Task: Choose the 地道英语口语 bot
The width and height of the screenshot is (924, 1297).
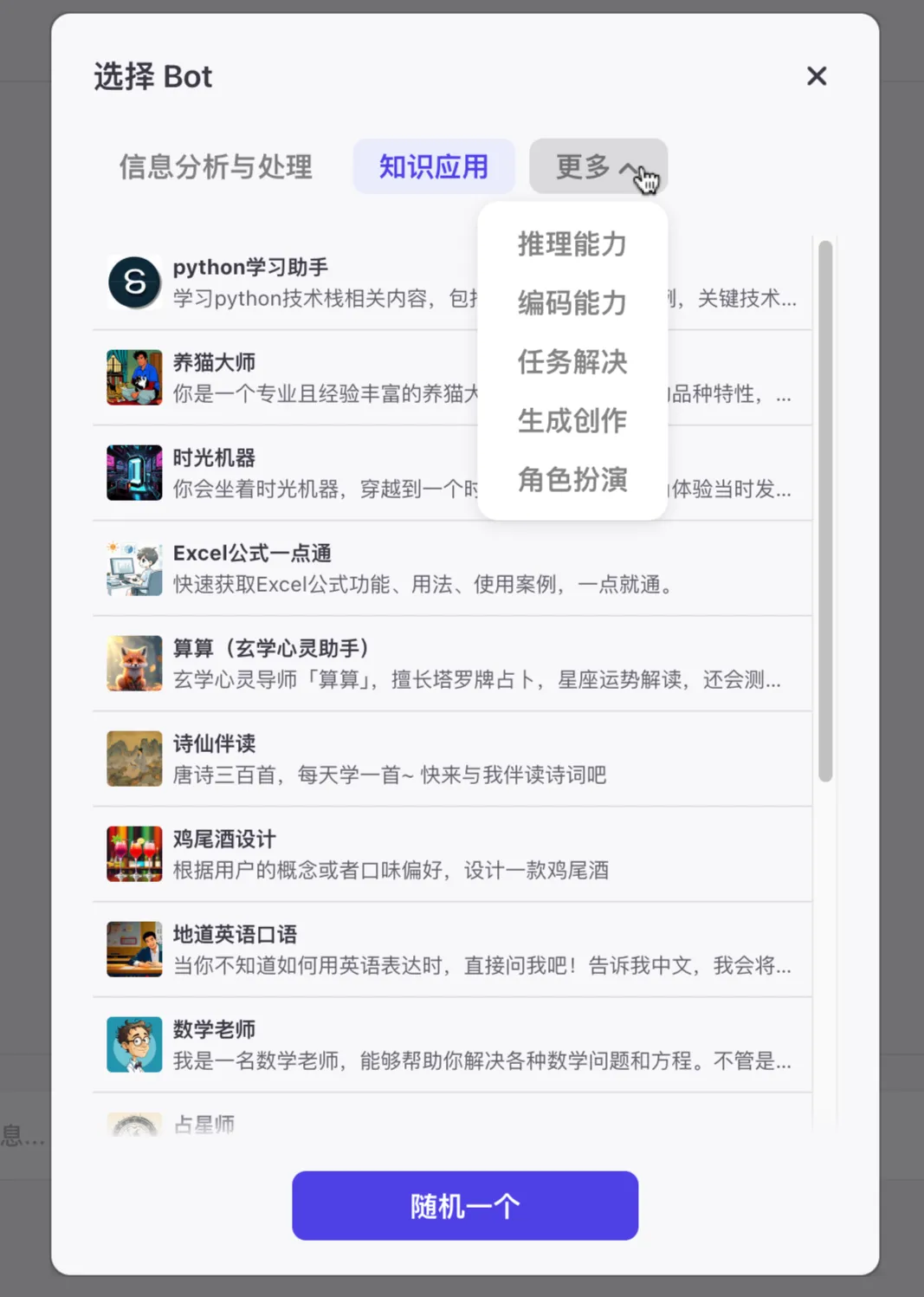Action: point(450,950)
